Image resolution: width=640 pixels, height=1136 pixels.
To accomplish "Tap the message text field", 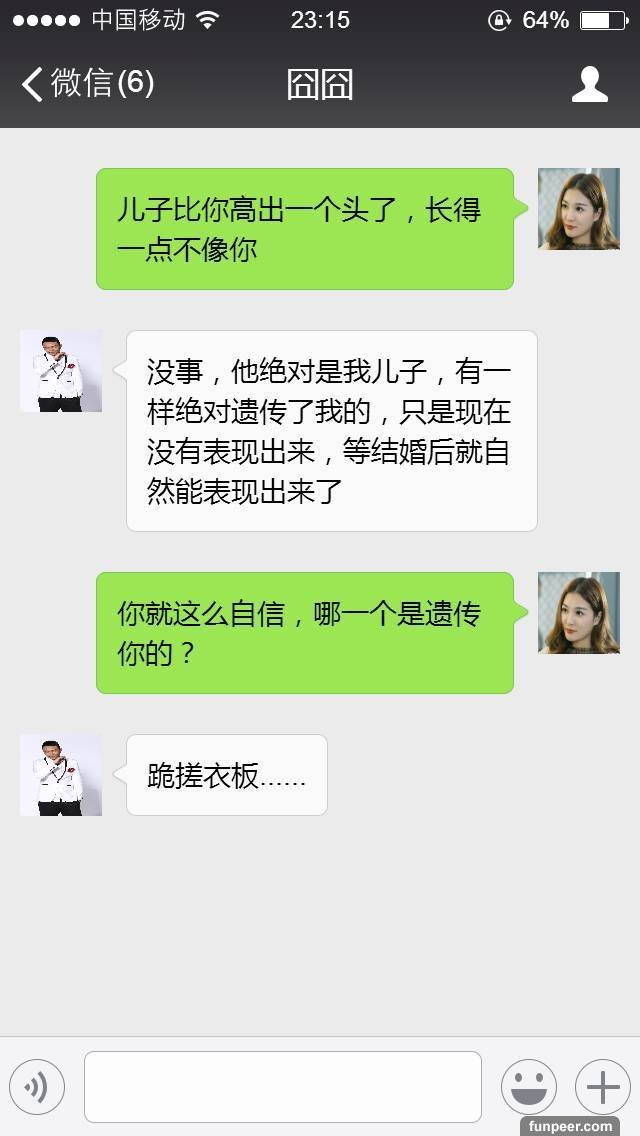I will point(282,1087).
